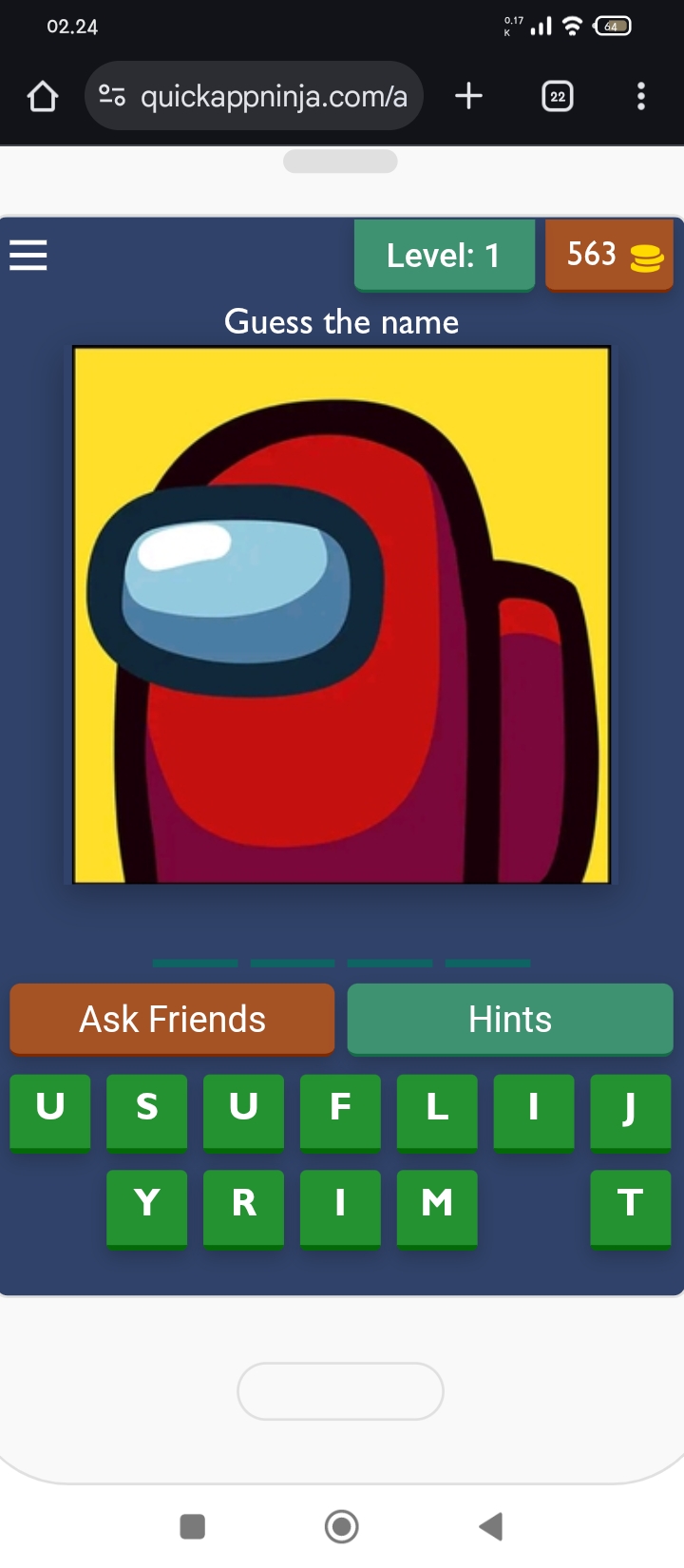
Task: Open the Hints button
Action: pos(510,1019)
